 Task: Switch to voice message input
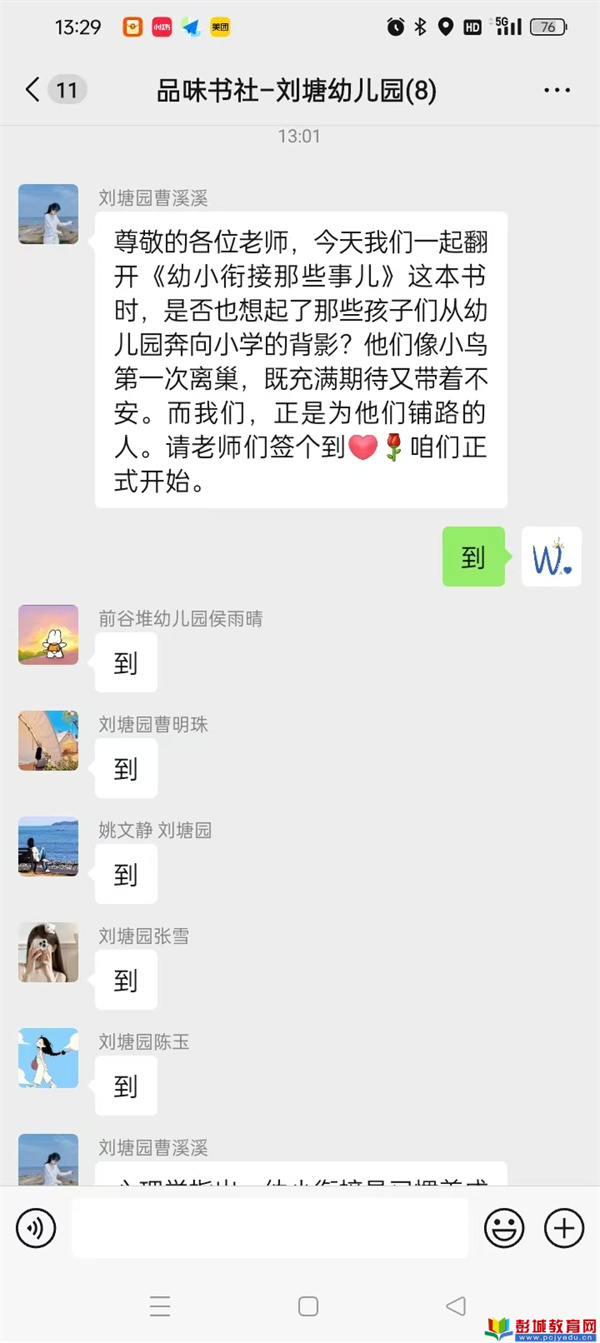coord(37,1228)
